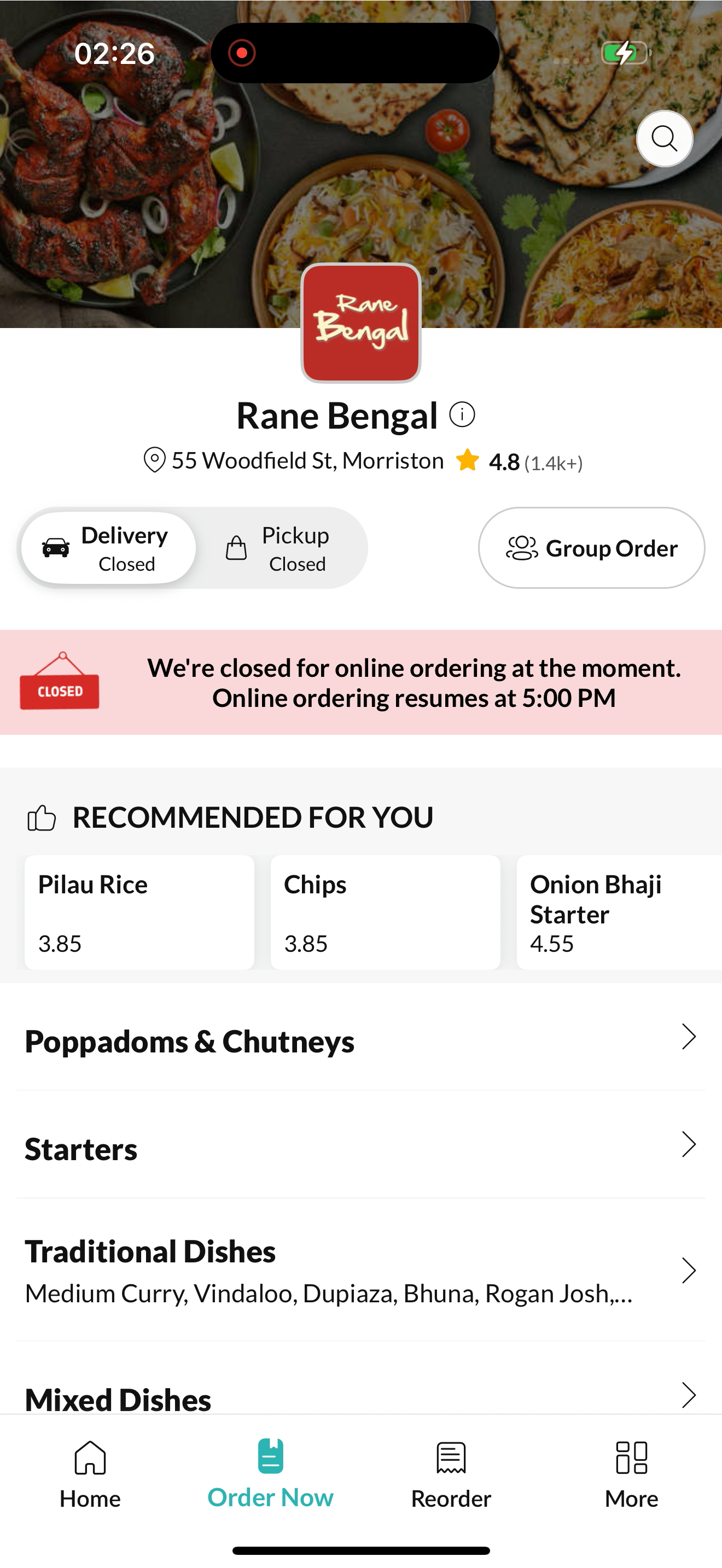Open the Pilau Rice recommended item
722x1568 pixels.
point(139,912)
